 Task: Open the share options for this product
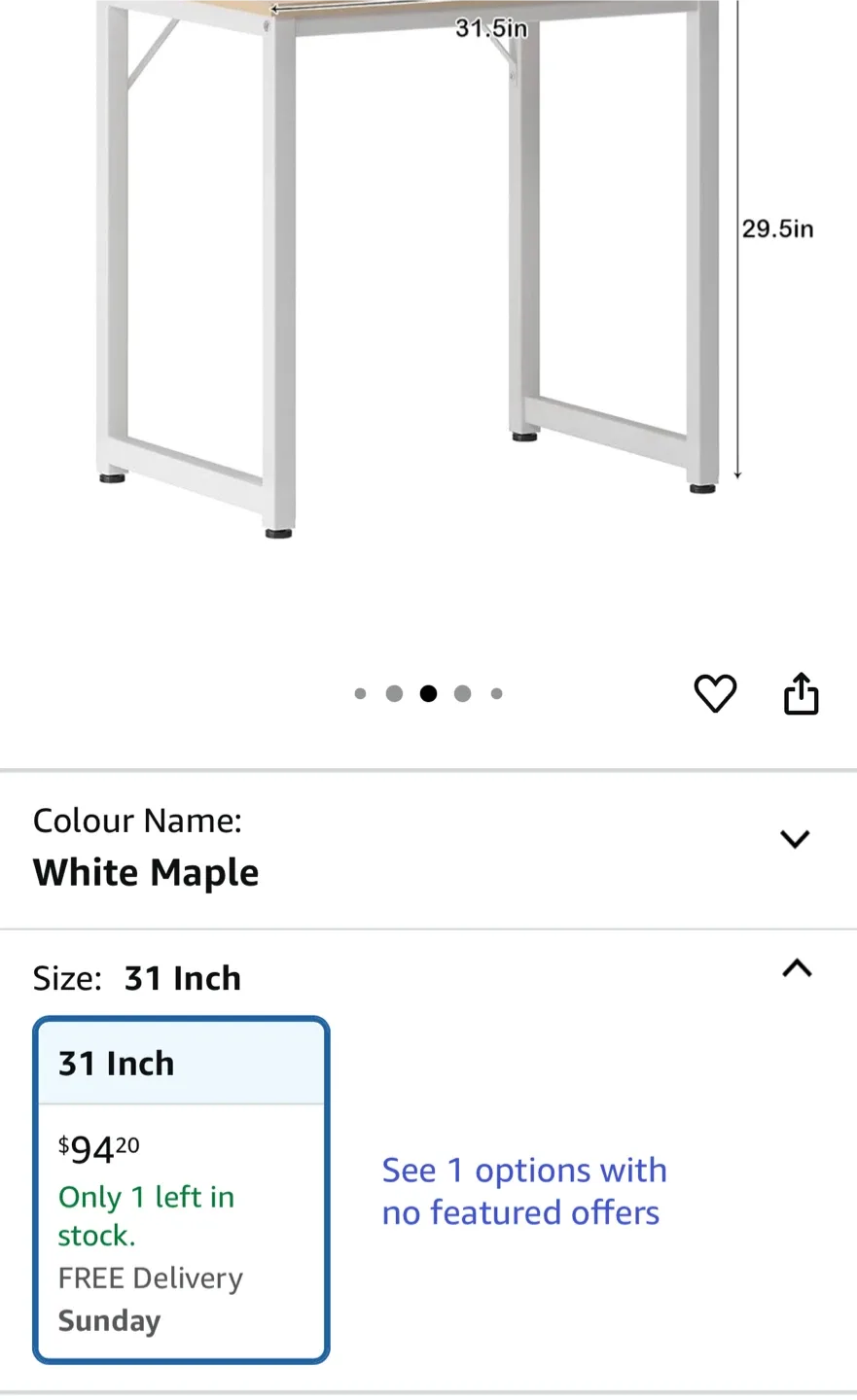(x=801, y=693)
